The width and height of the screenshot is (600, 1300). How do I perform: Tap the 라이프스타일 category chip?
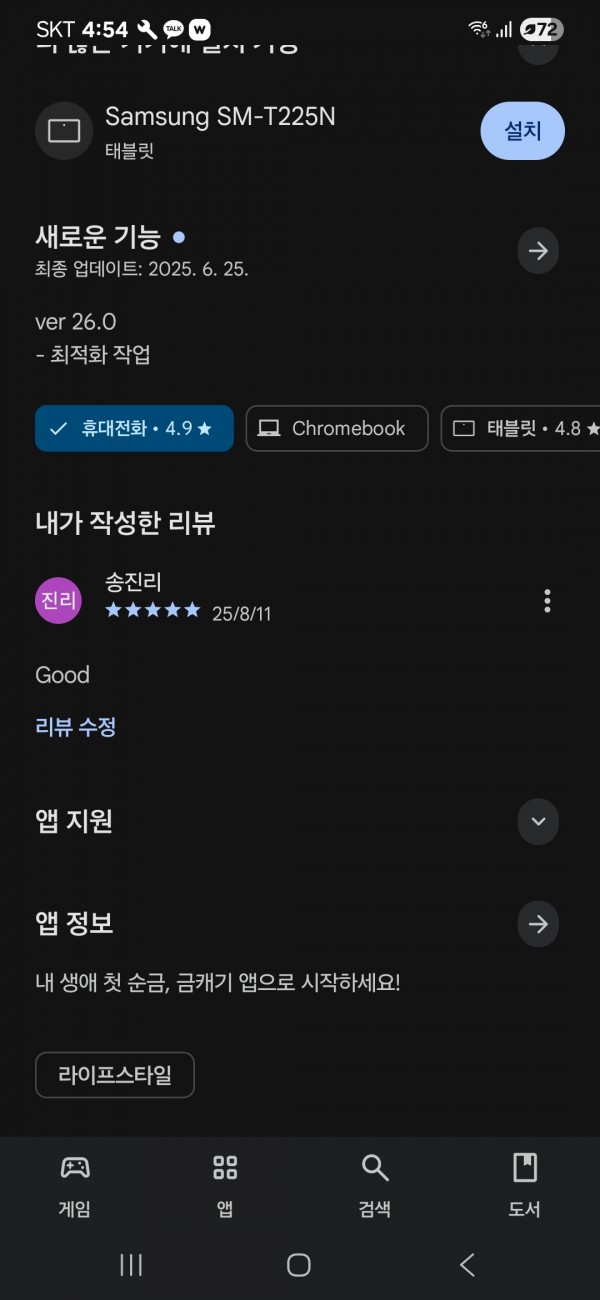(x=115, y=1075)
